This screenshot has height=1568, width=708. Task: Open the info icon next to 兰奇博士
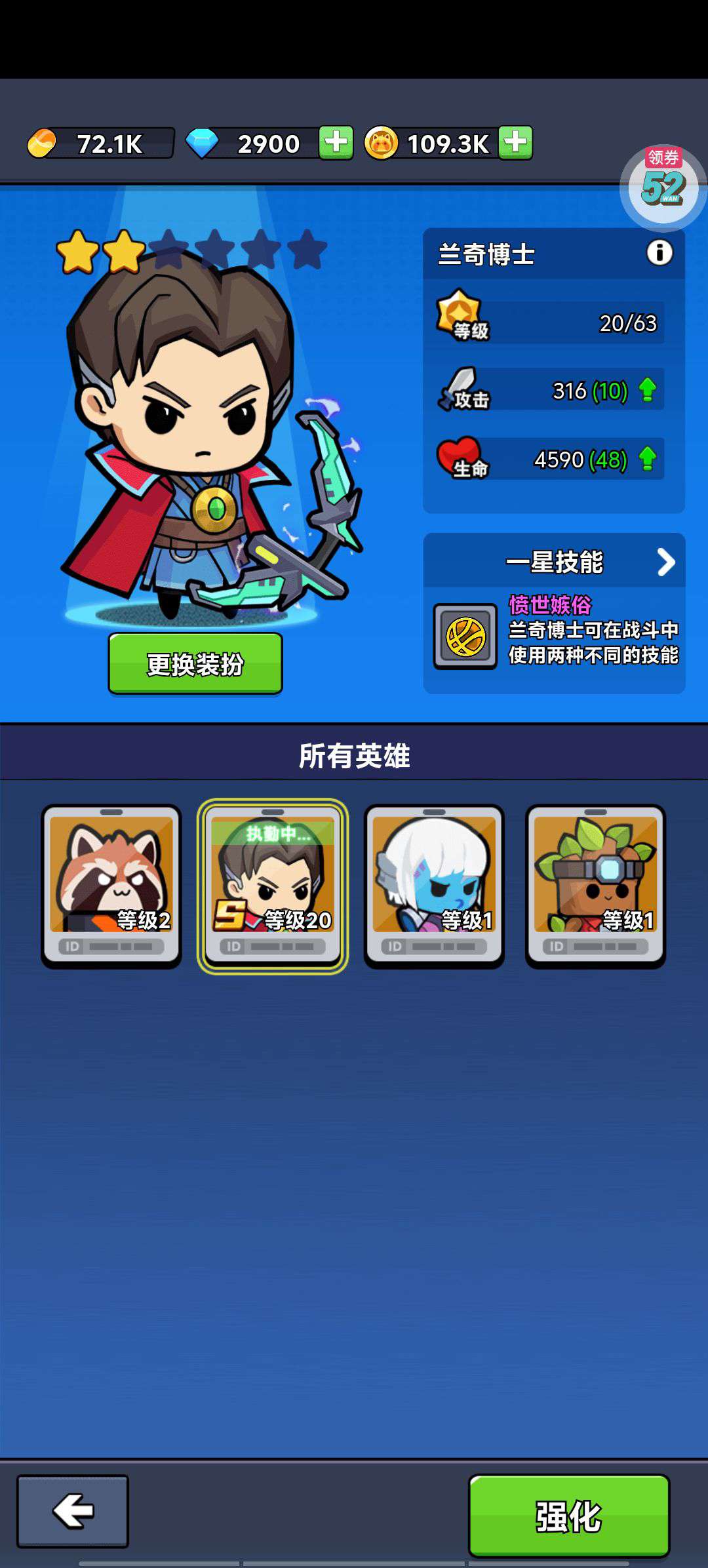coord(659,253)
